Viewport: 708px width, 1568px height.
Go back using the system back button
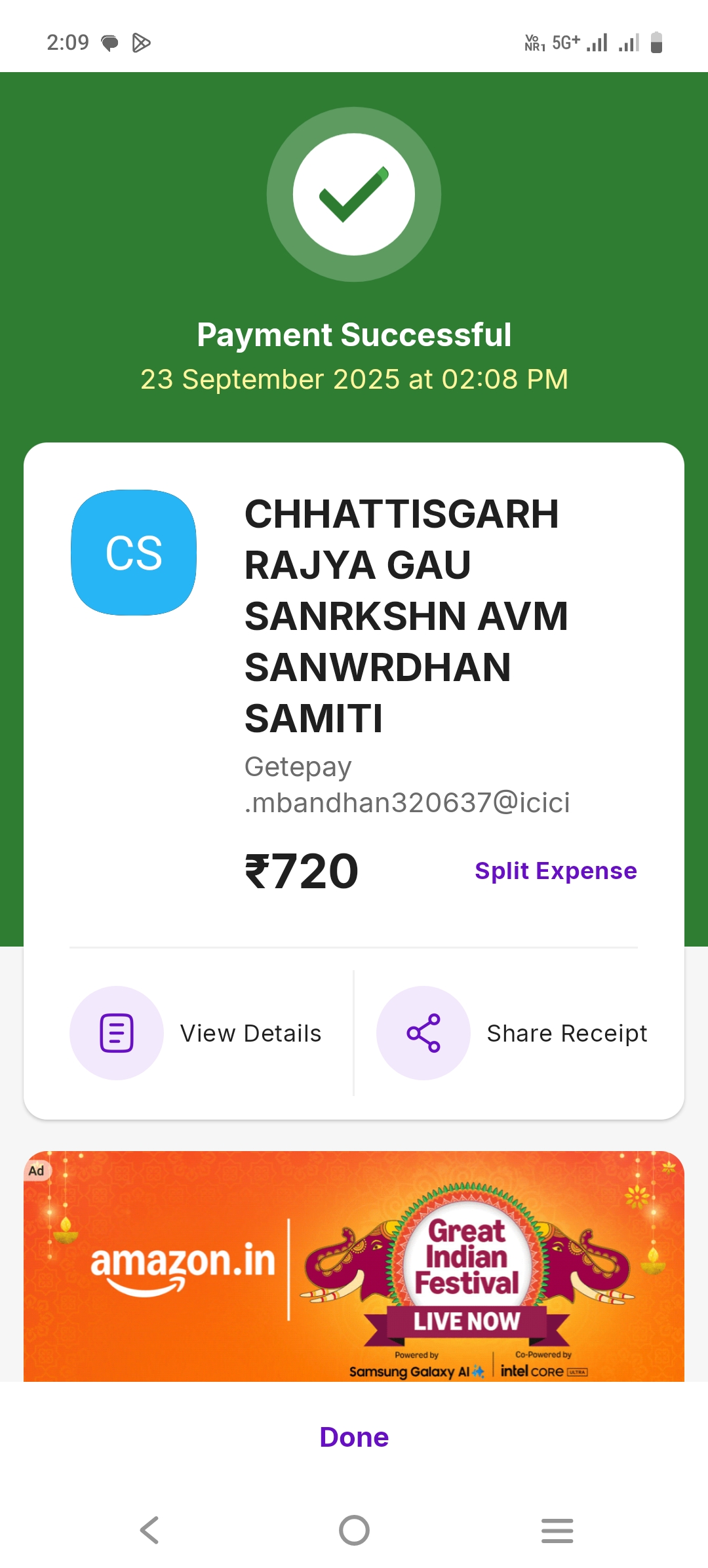coord(149,1531)
